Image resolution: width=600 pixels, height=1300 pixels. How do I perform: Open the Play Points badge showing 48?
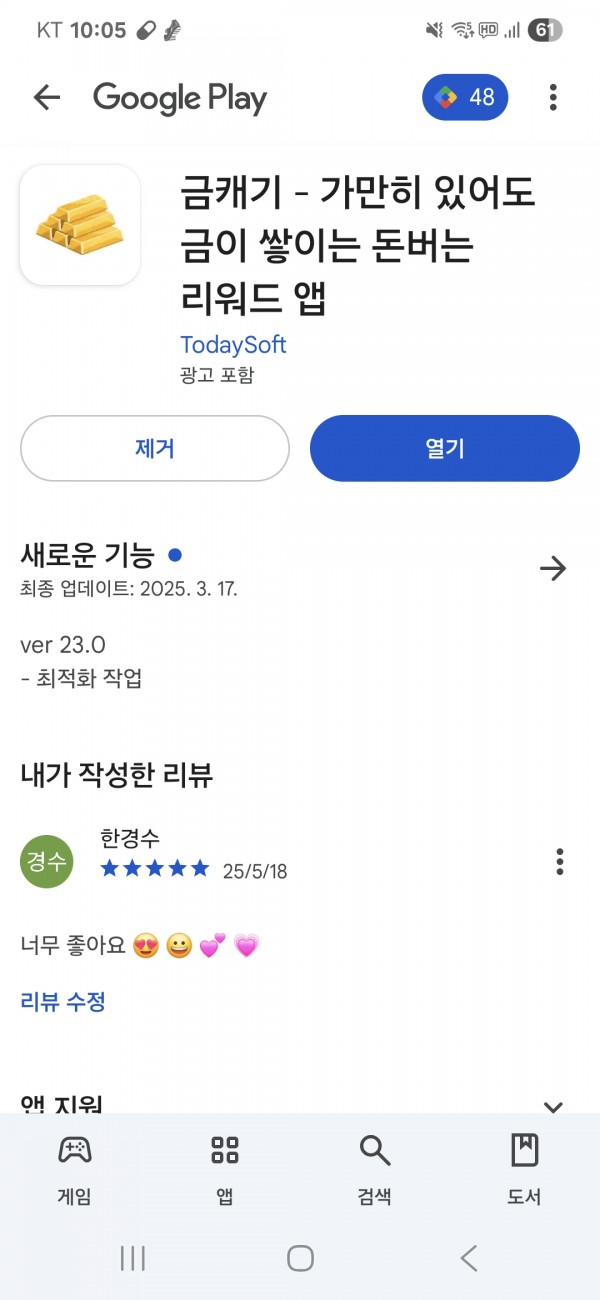[x=465, y=97]
